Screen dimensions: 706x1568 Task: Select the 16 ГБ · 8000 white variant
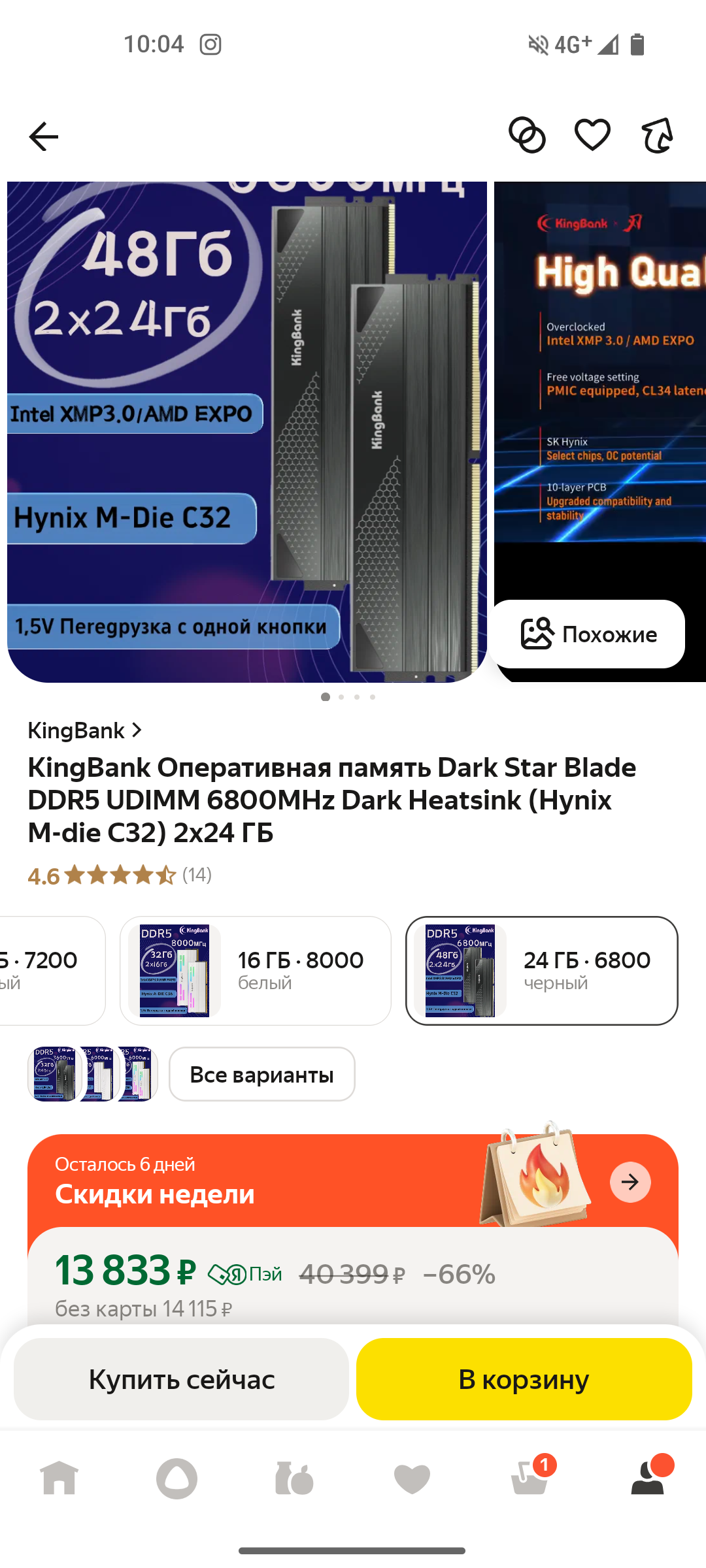[256, 971]
